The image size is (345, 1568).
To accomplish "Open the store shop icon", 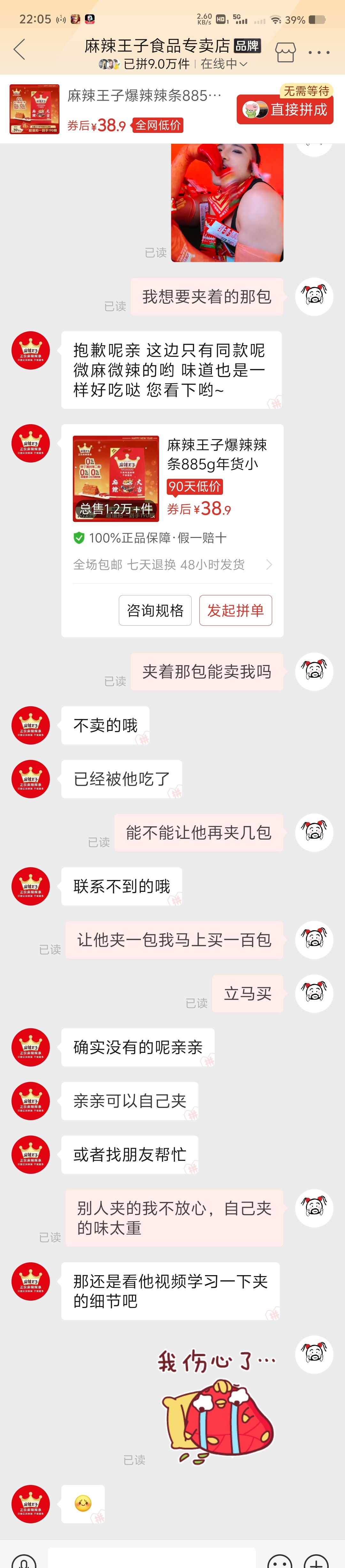I will tap(285, 52).
